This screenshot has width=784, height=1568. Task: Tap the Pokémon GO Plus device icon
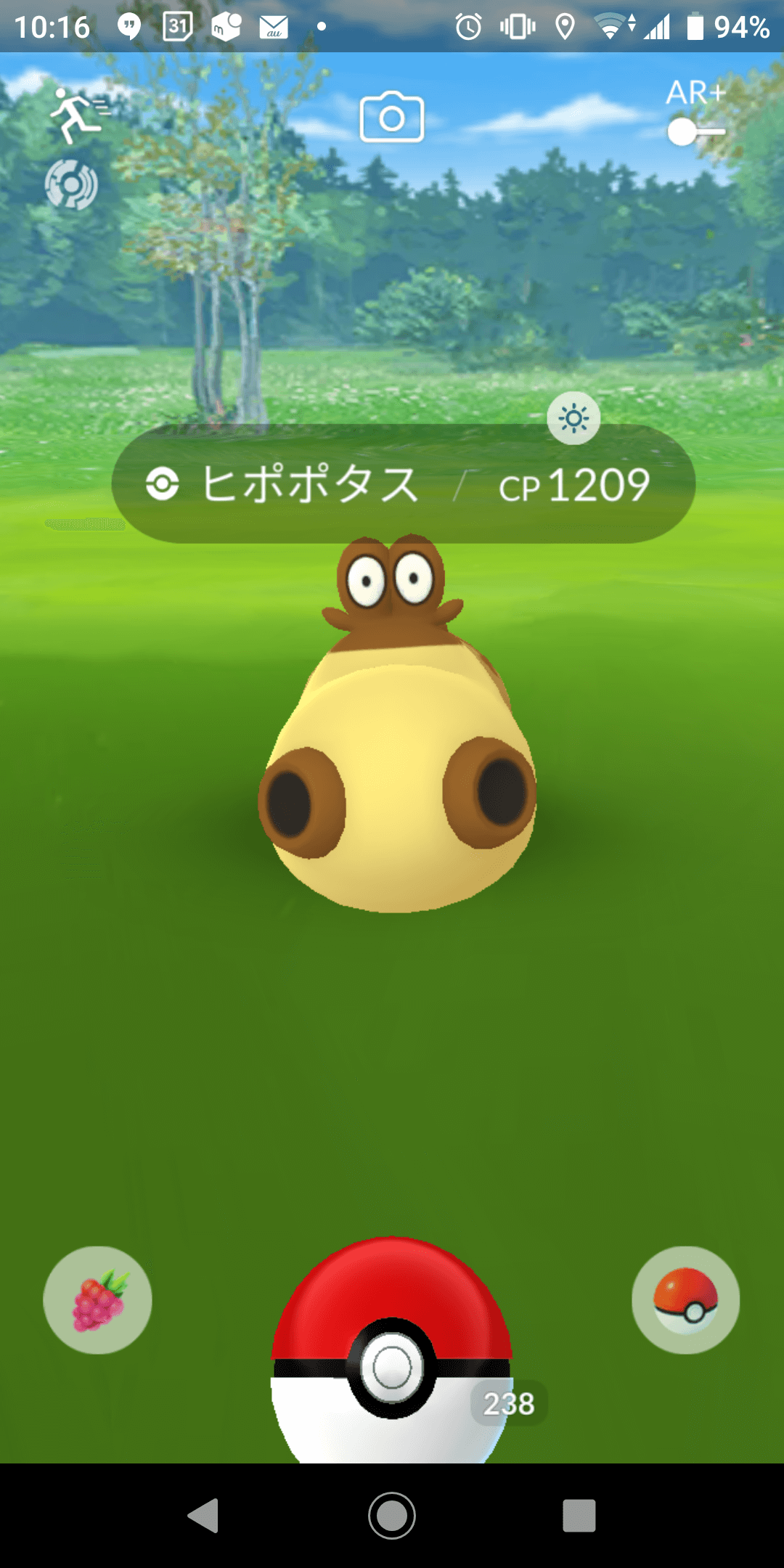(71, 185)
